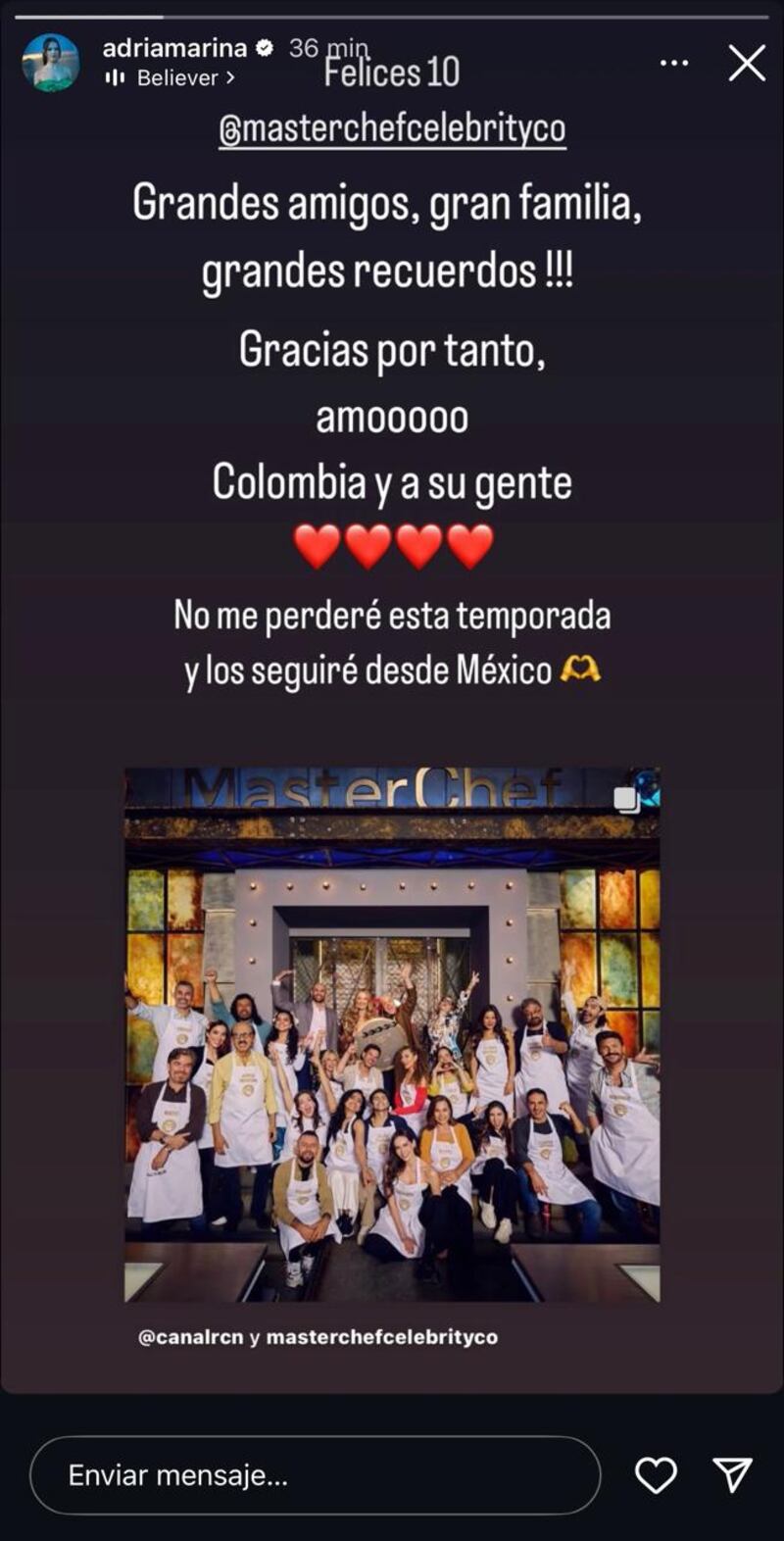Open the @masterchefcelebrityco mention
The height and width of the screenshot is (1541, 784).
392,129
